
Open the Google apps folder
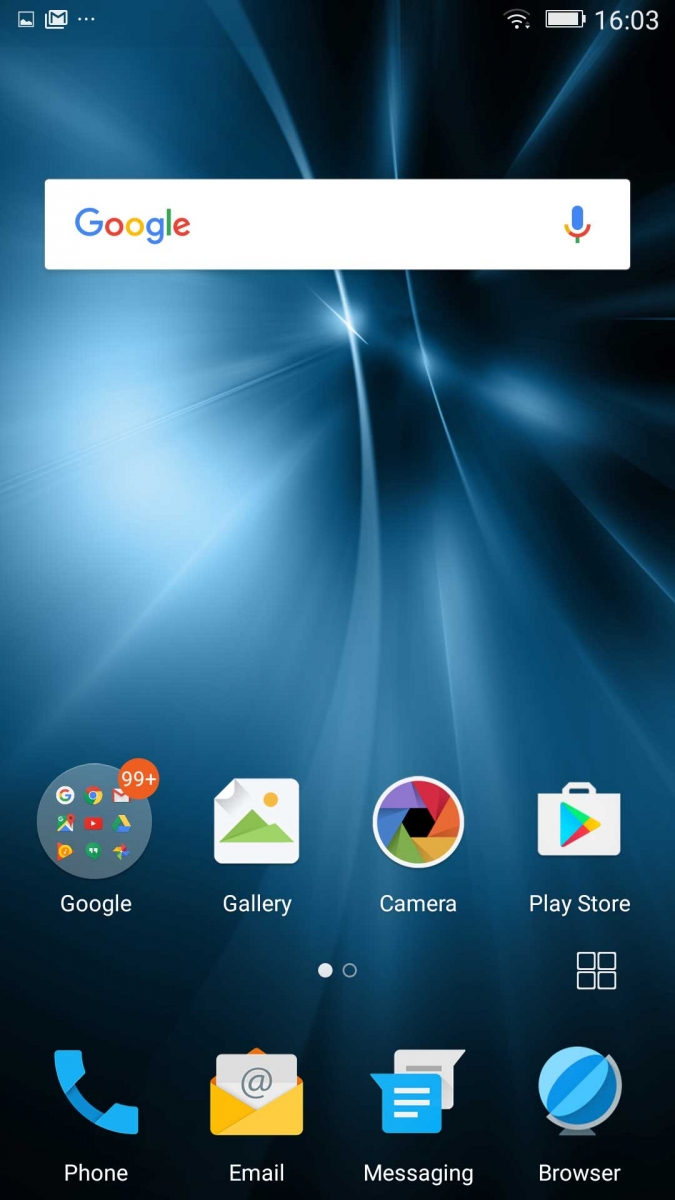tap(96, 822)
